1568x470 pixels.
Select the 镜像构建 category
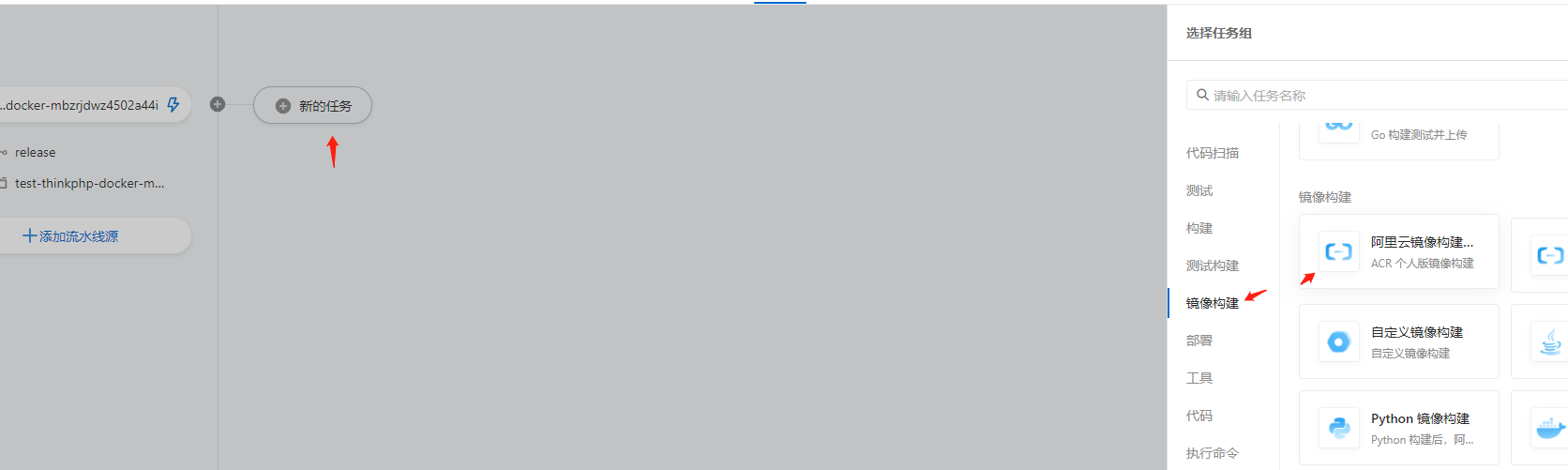click(1212, 303)
